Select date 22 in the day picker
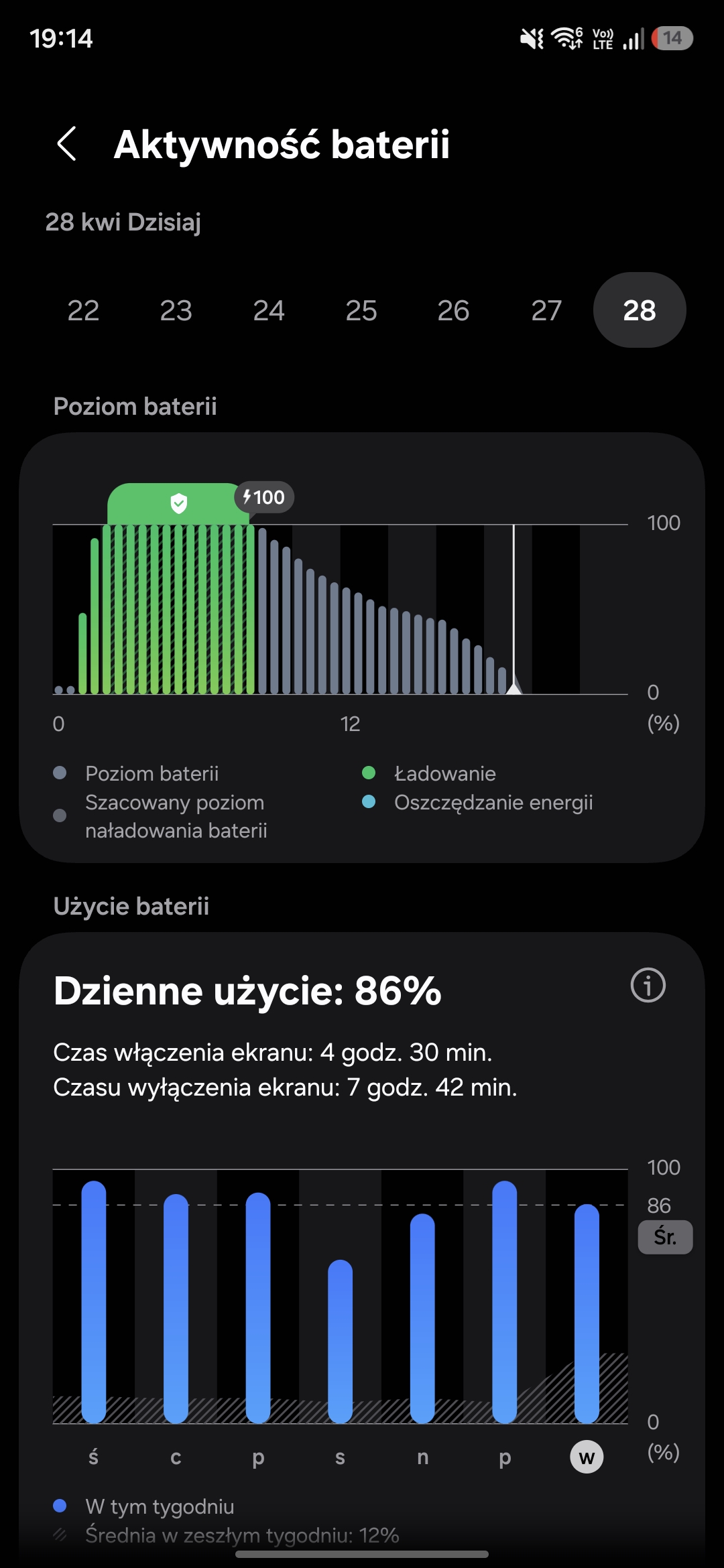 pyautogui.click(x=83, y=310)
